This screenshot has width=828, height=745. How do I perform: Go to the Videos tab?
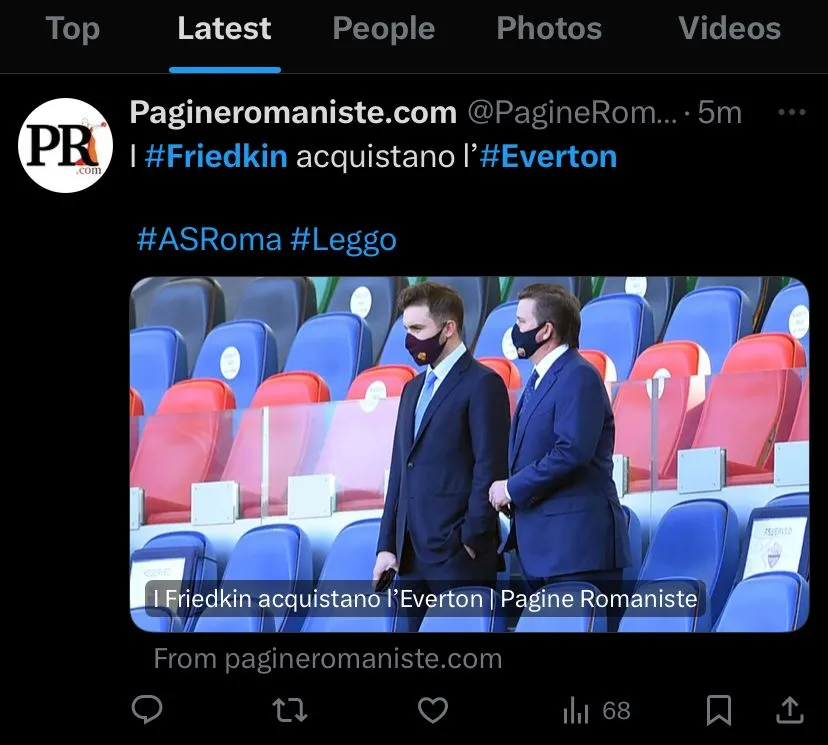click(729, 29)
